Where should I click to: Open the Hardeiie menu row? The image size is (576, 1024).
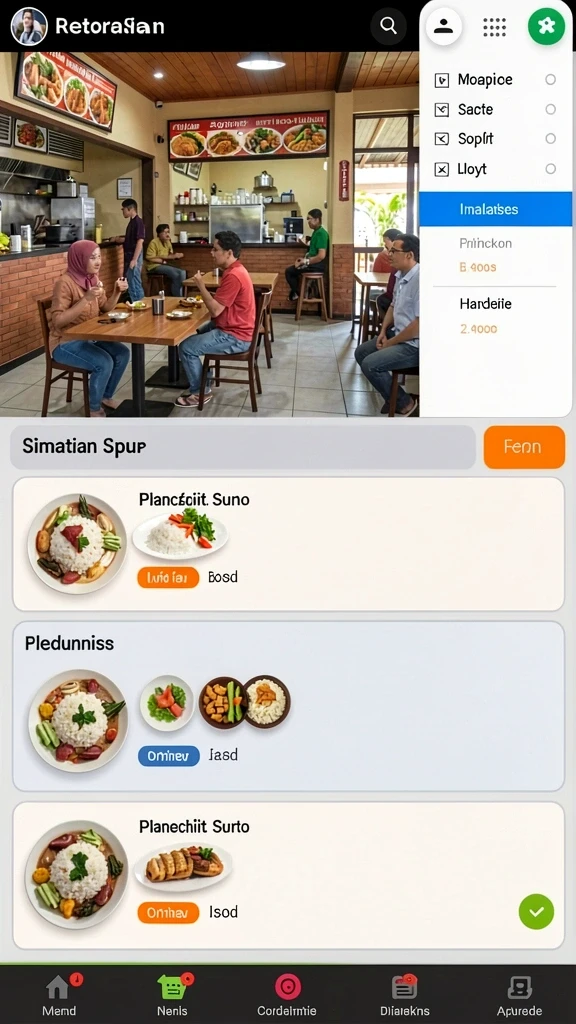coord(496,316)
